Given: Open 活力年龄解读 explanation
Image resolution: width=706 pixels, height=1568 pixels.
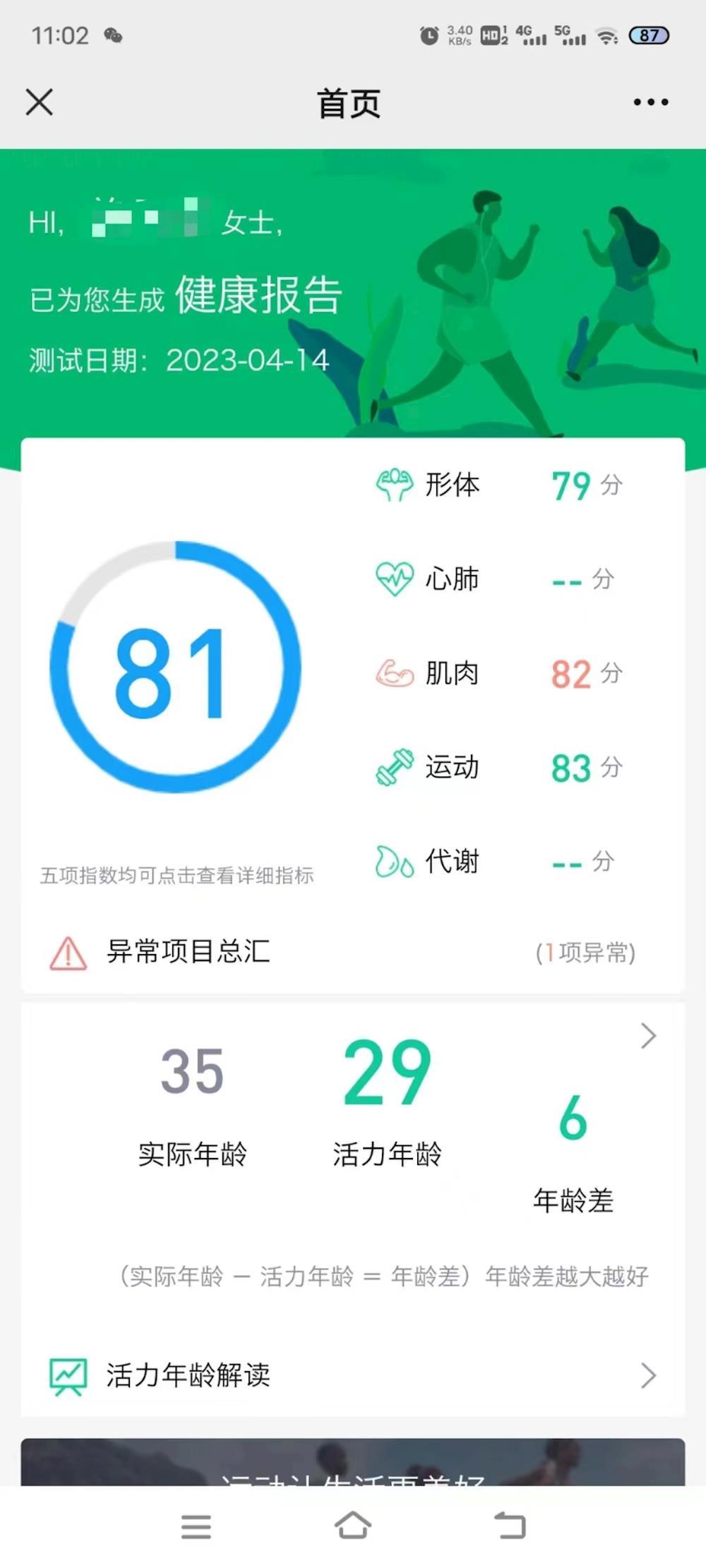Looking at the screenshot, I should pyautogui.click(x=352, y=1375).
